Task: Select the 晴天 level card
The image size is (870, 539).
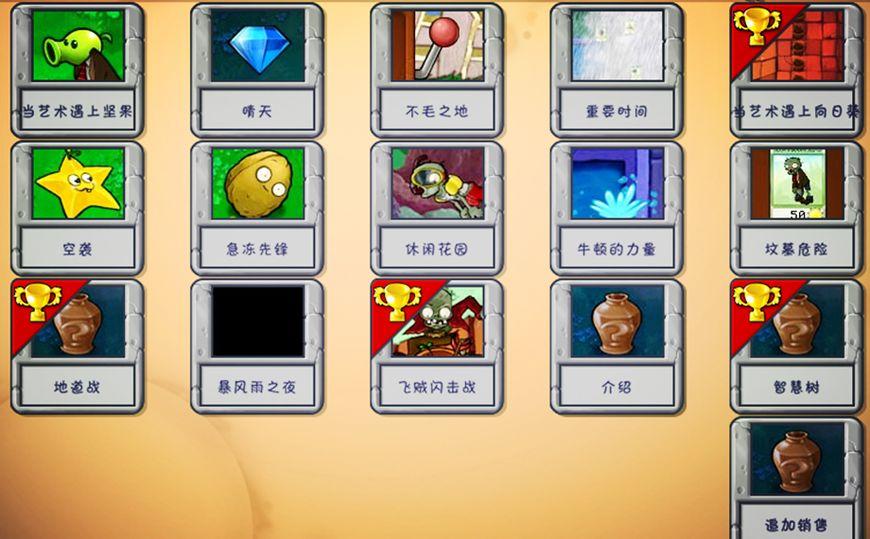Action: pyautogui.click(x=257, y=70)
